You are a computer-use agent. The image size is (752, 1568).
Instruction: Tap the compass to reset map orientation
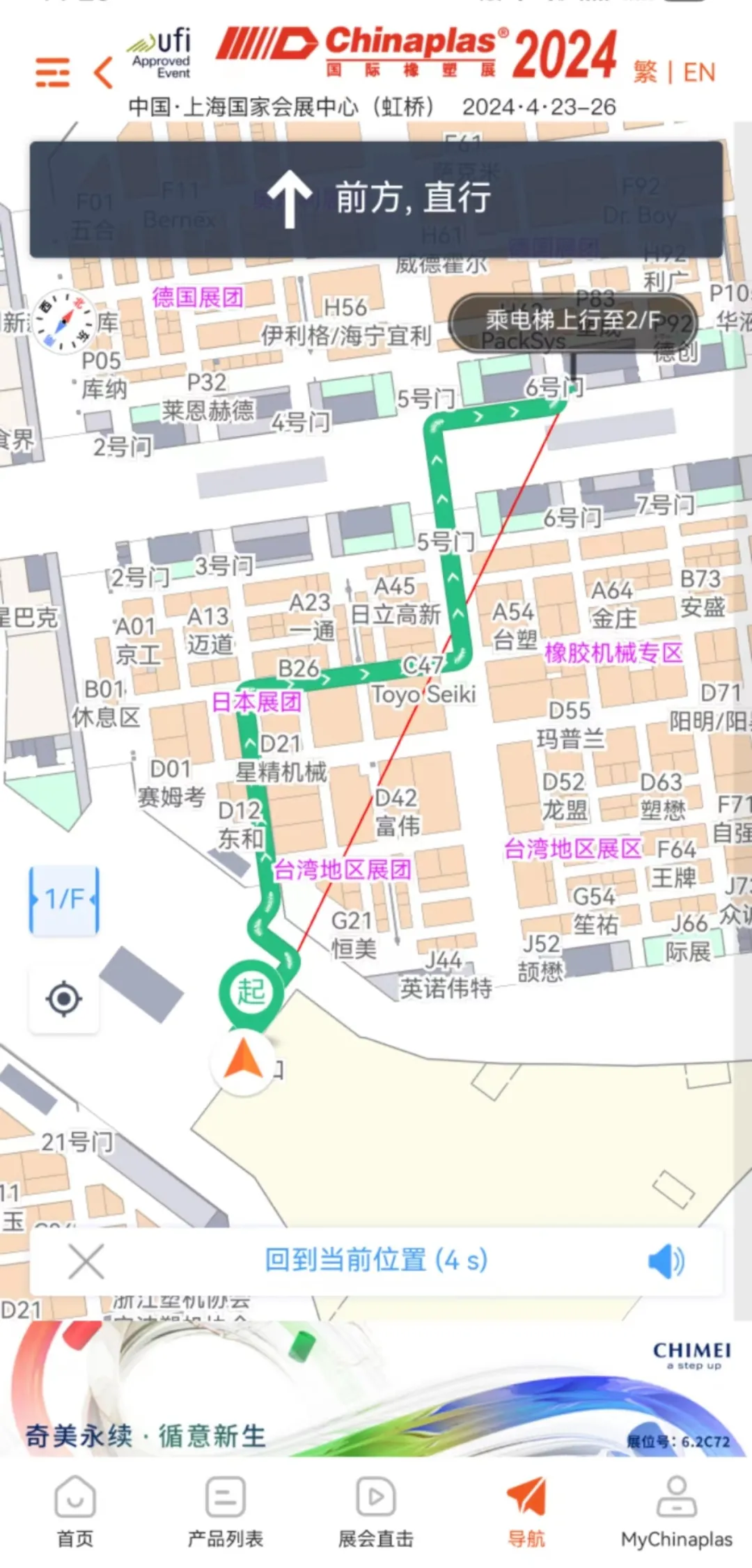(x=64, y=322)
